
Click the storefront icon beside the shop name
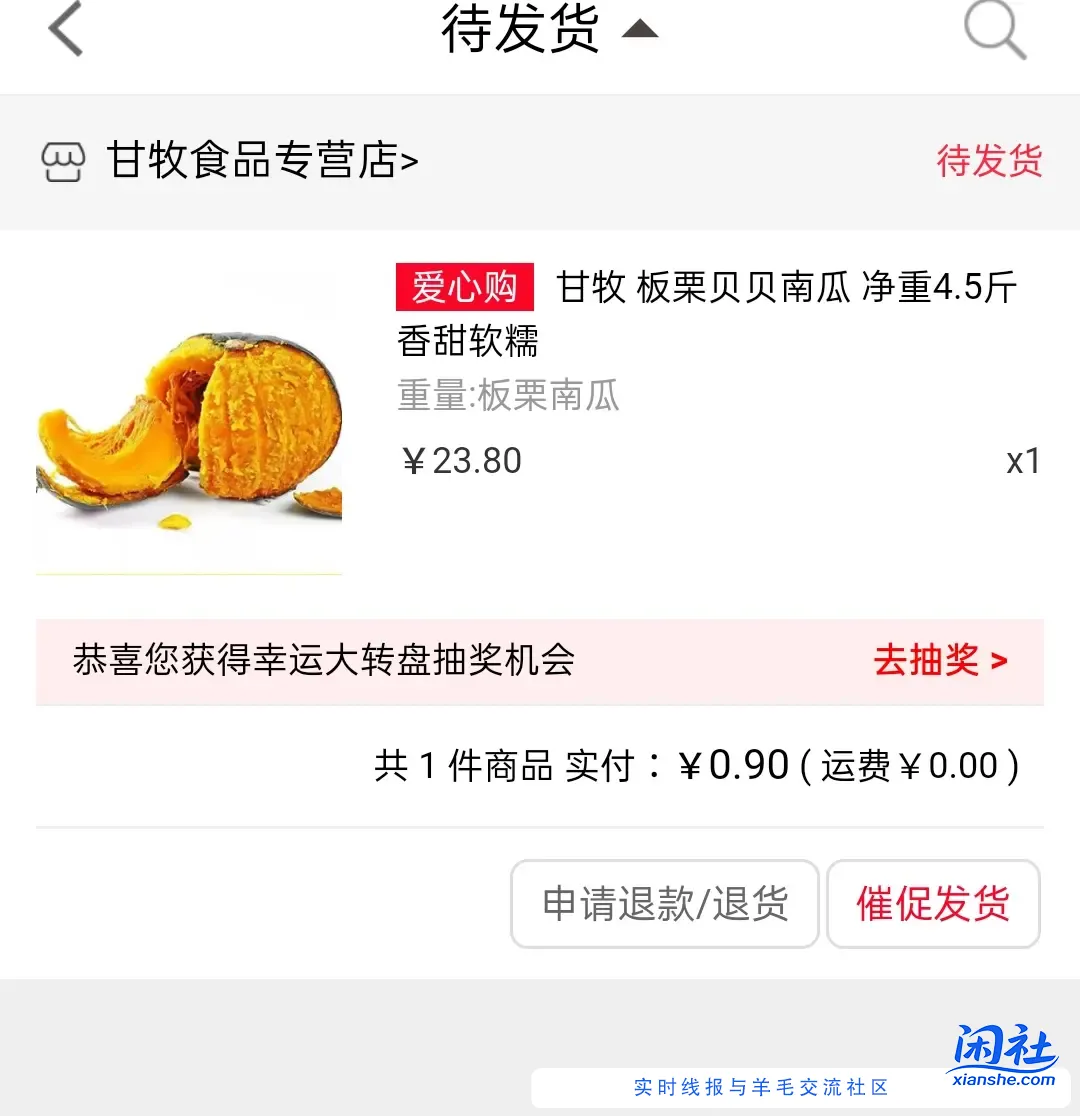[63, 161]
